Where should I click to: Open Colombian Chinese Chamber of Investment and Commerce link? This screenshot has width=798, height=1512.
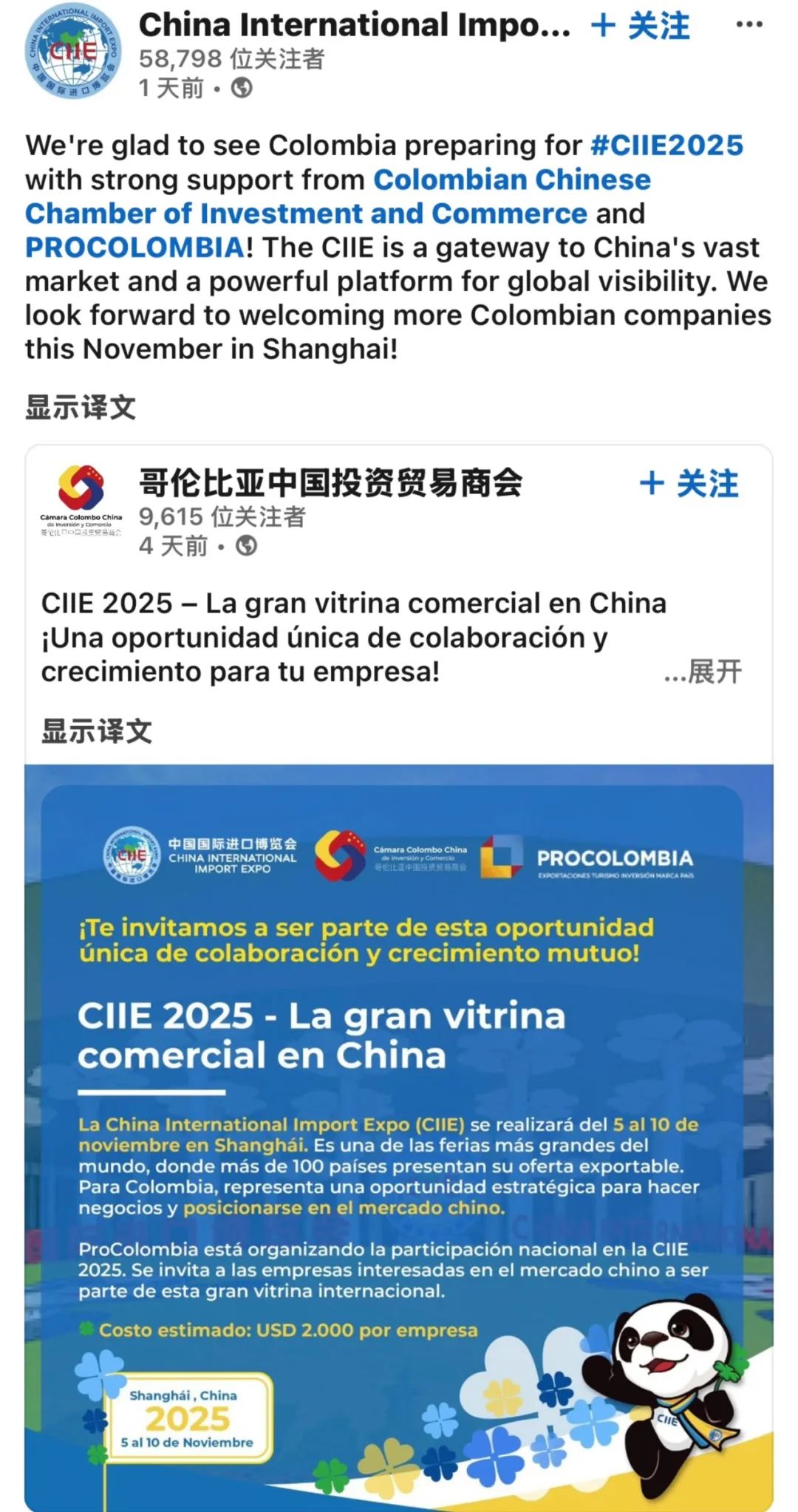pyautogui.click(x=338, y=196)
